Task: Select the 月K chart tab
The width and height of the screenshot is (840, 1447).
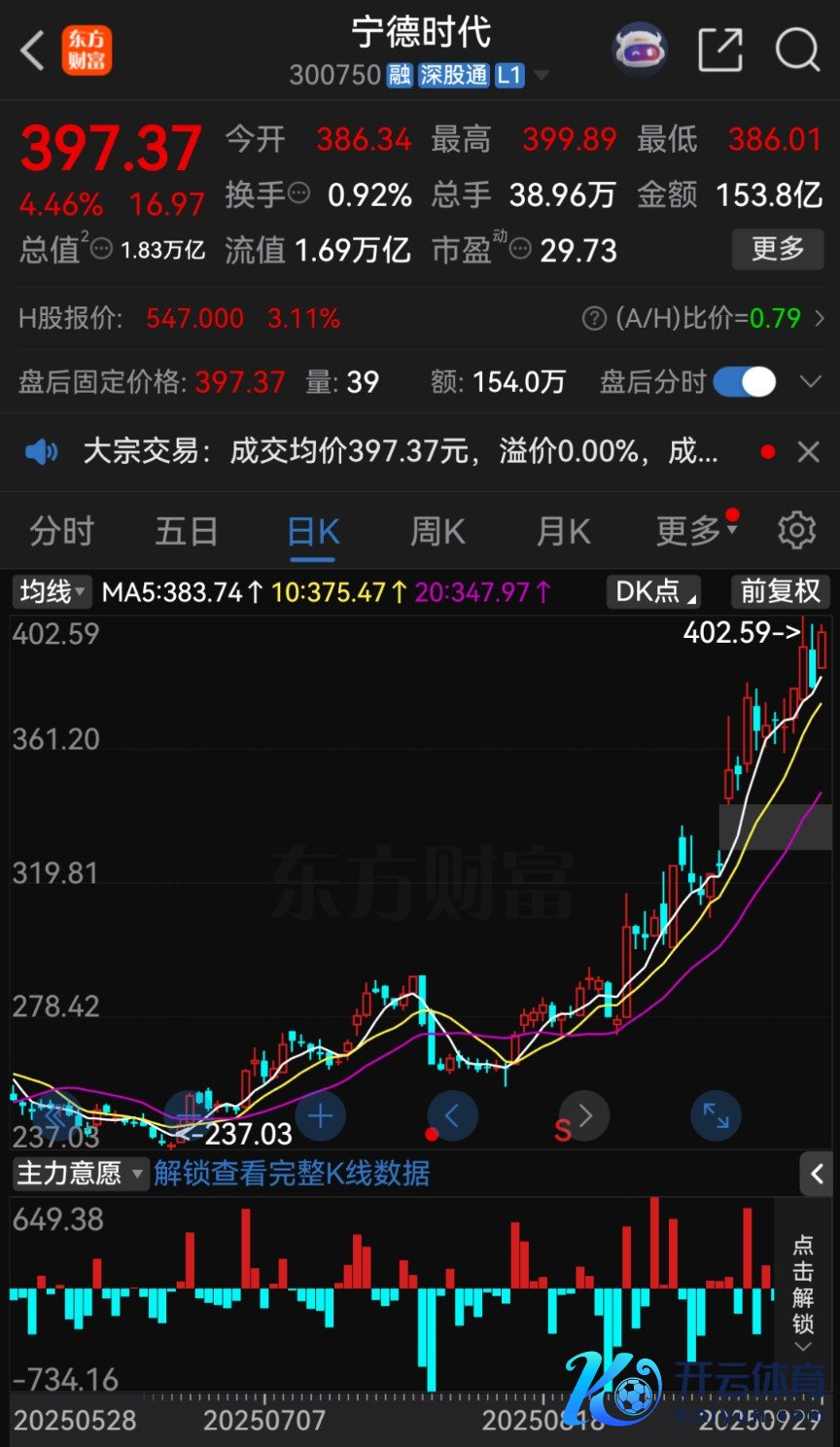Action: coord(563,532)
